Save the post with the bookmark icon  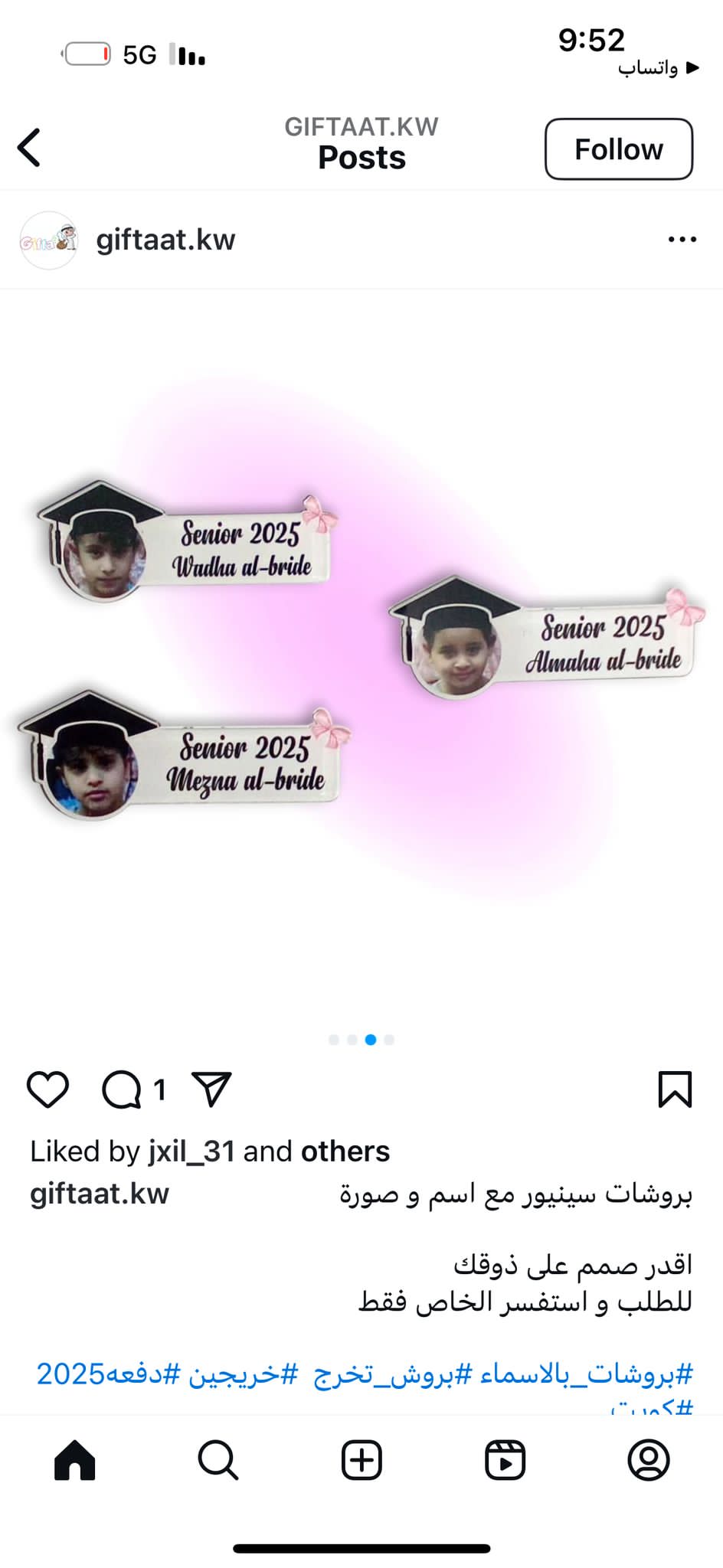tap(675, 1089)
